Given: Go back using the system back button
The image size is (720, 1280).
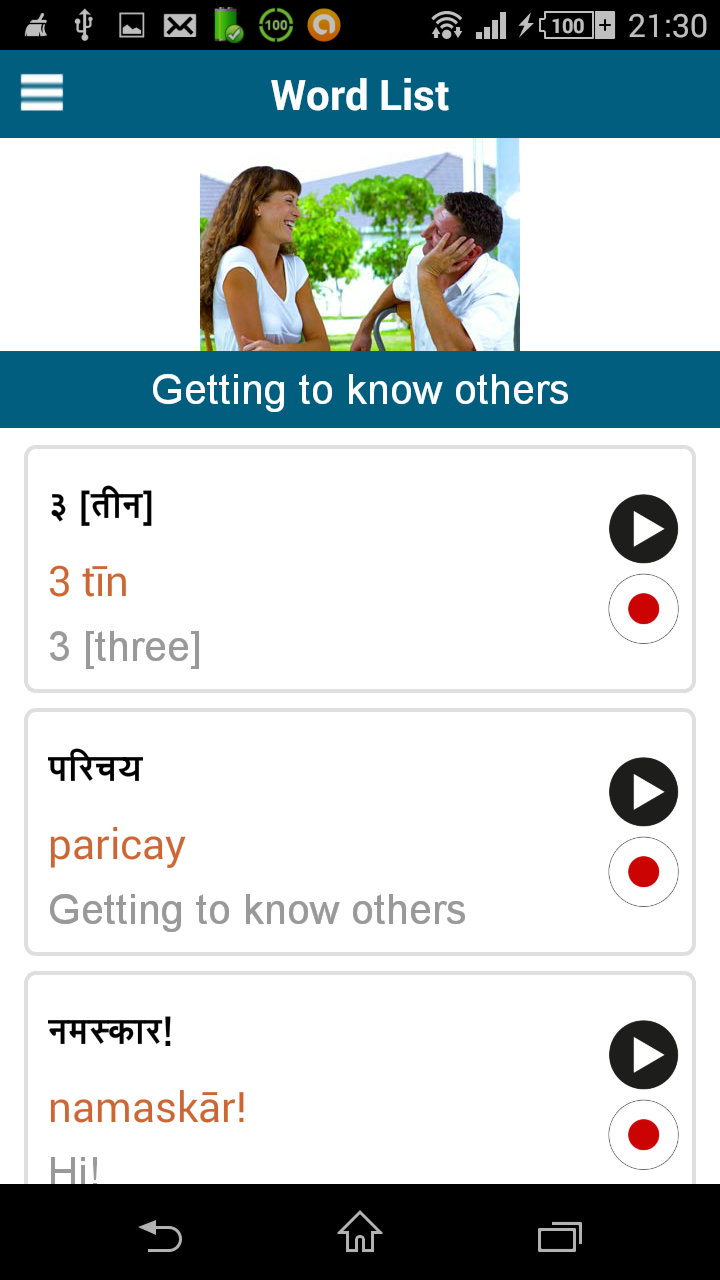Looking at the screenshot, I should point(160,1236).
